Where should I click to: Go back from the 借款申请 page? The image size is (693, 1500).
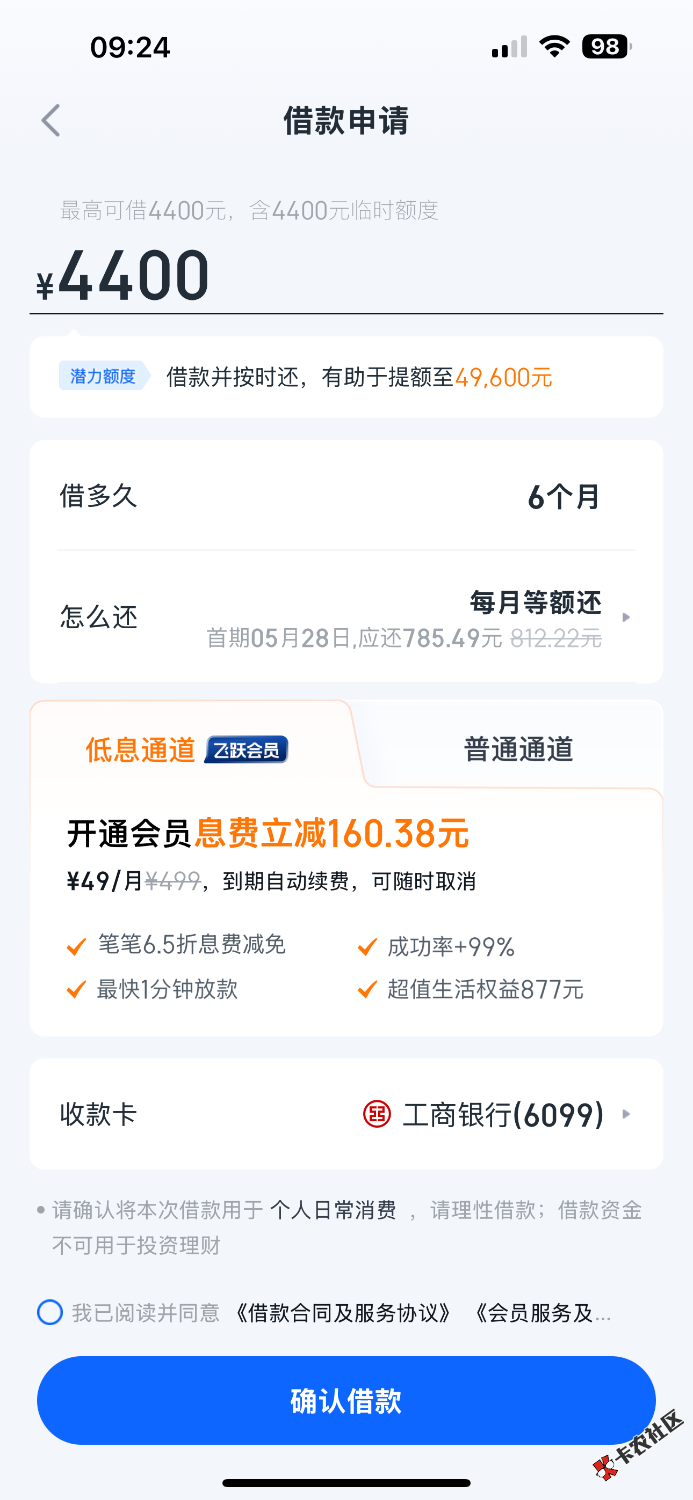coord(51,121)
